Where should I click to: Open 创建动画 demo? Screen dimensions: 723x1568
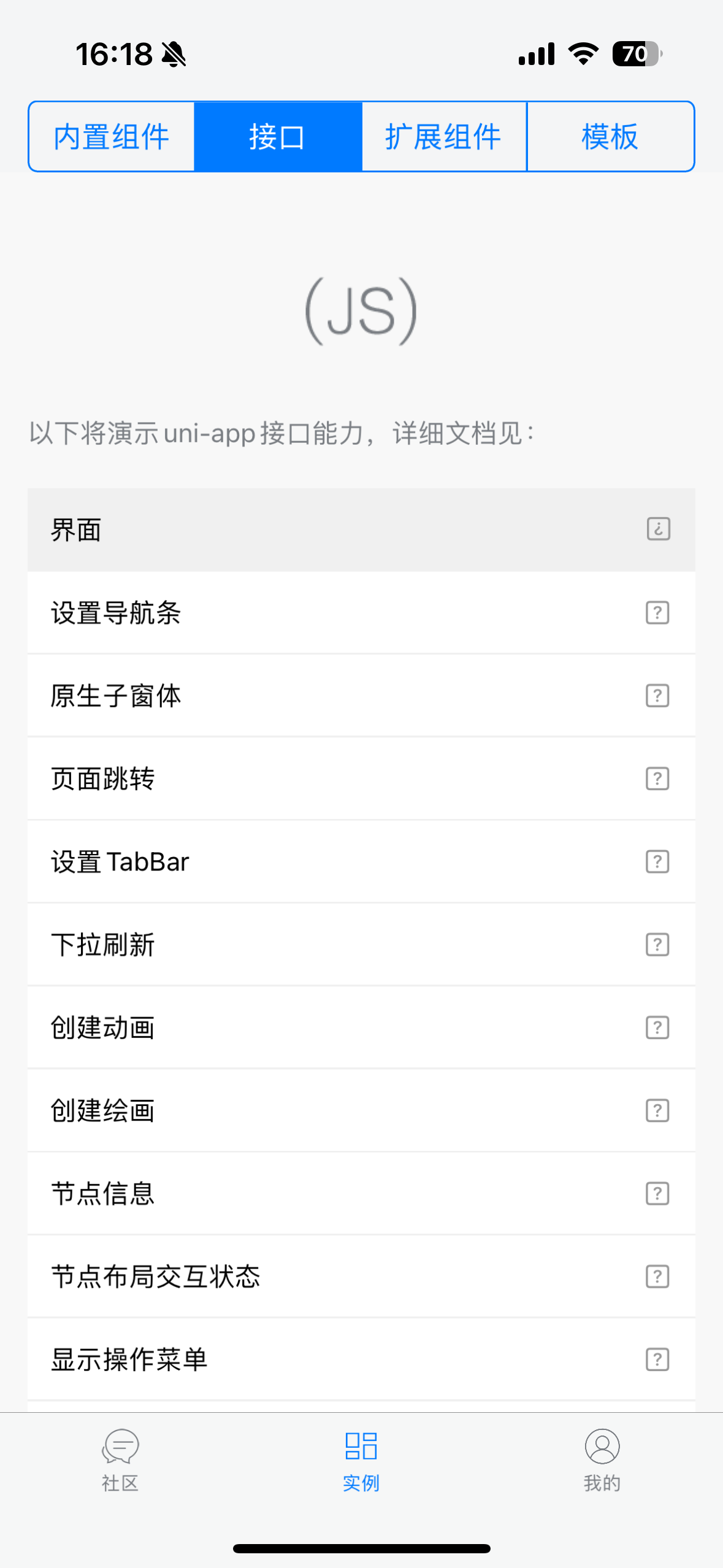(361, 1028)
